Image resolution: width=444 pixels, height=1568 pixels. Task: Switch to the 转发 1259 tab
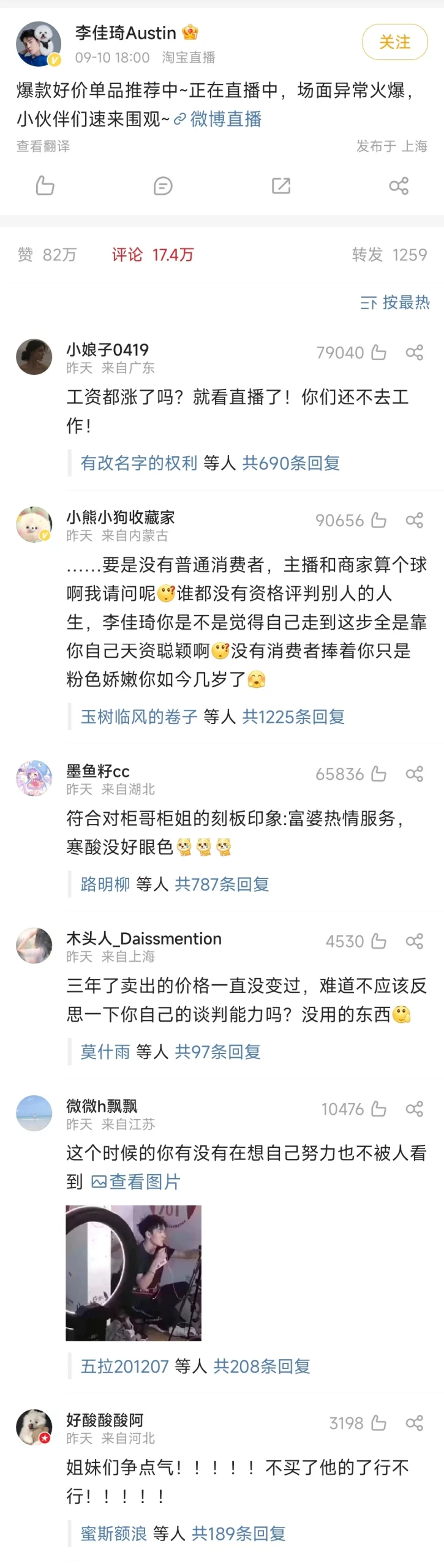(389, 255)
